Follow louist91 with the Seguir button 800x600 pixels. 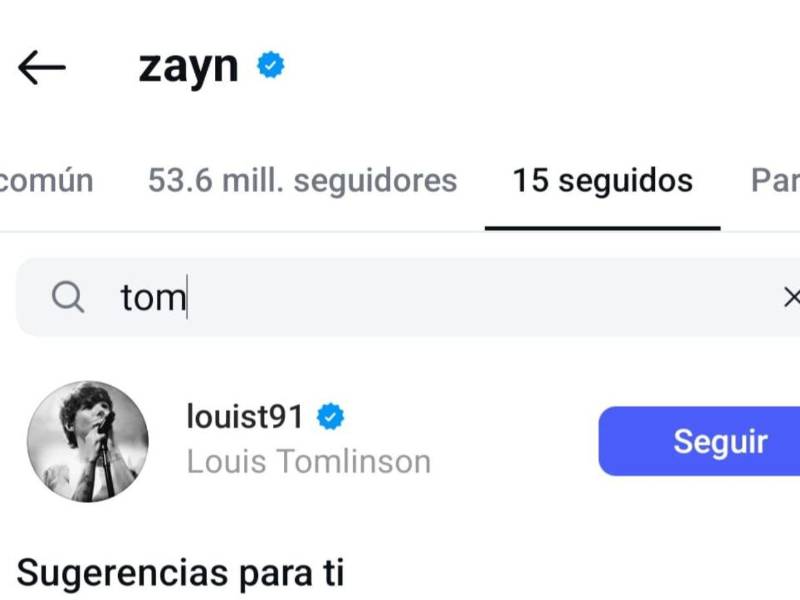pyautogui.click(x=720, y=441)
